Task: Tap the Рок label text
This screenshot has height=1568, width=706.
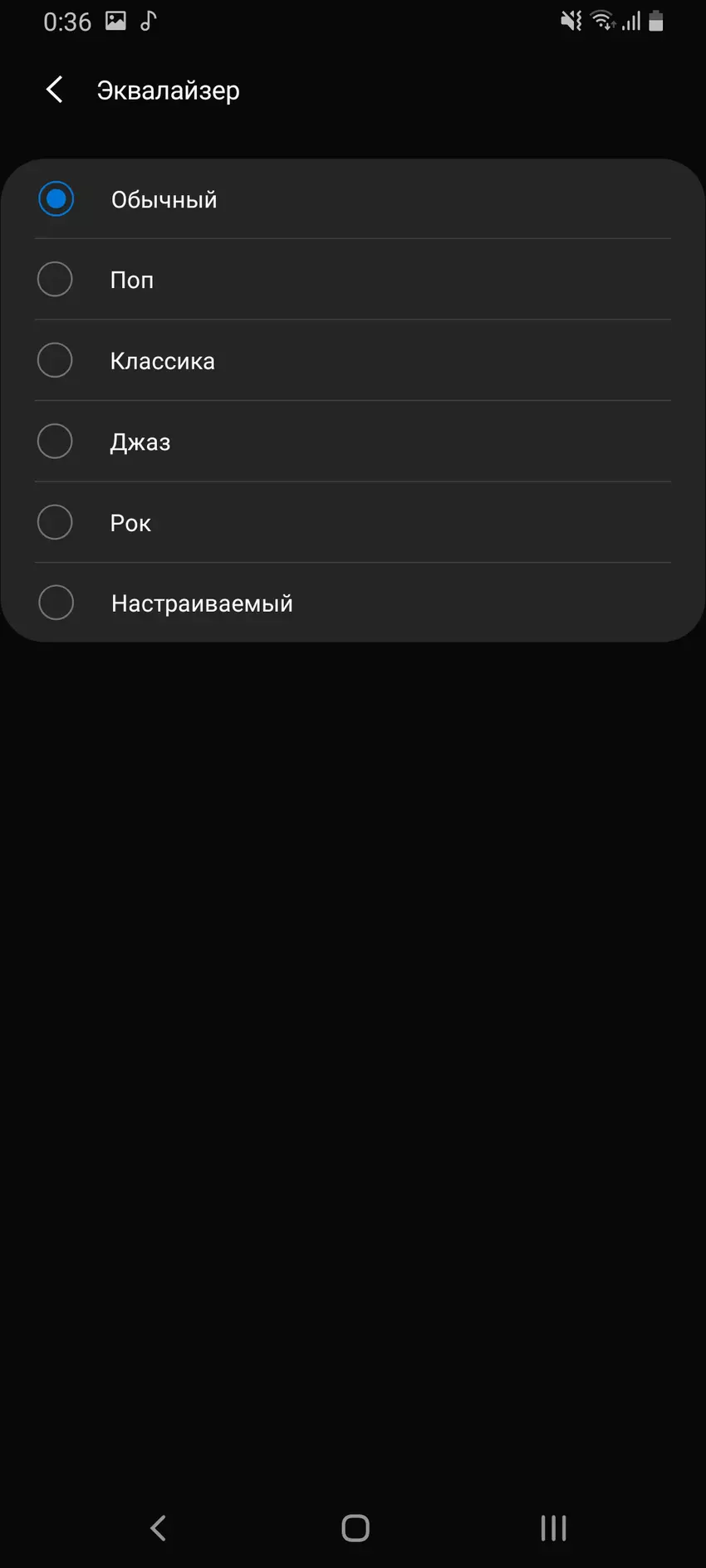Action: point(130,522)
